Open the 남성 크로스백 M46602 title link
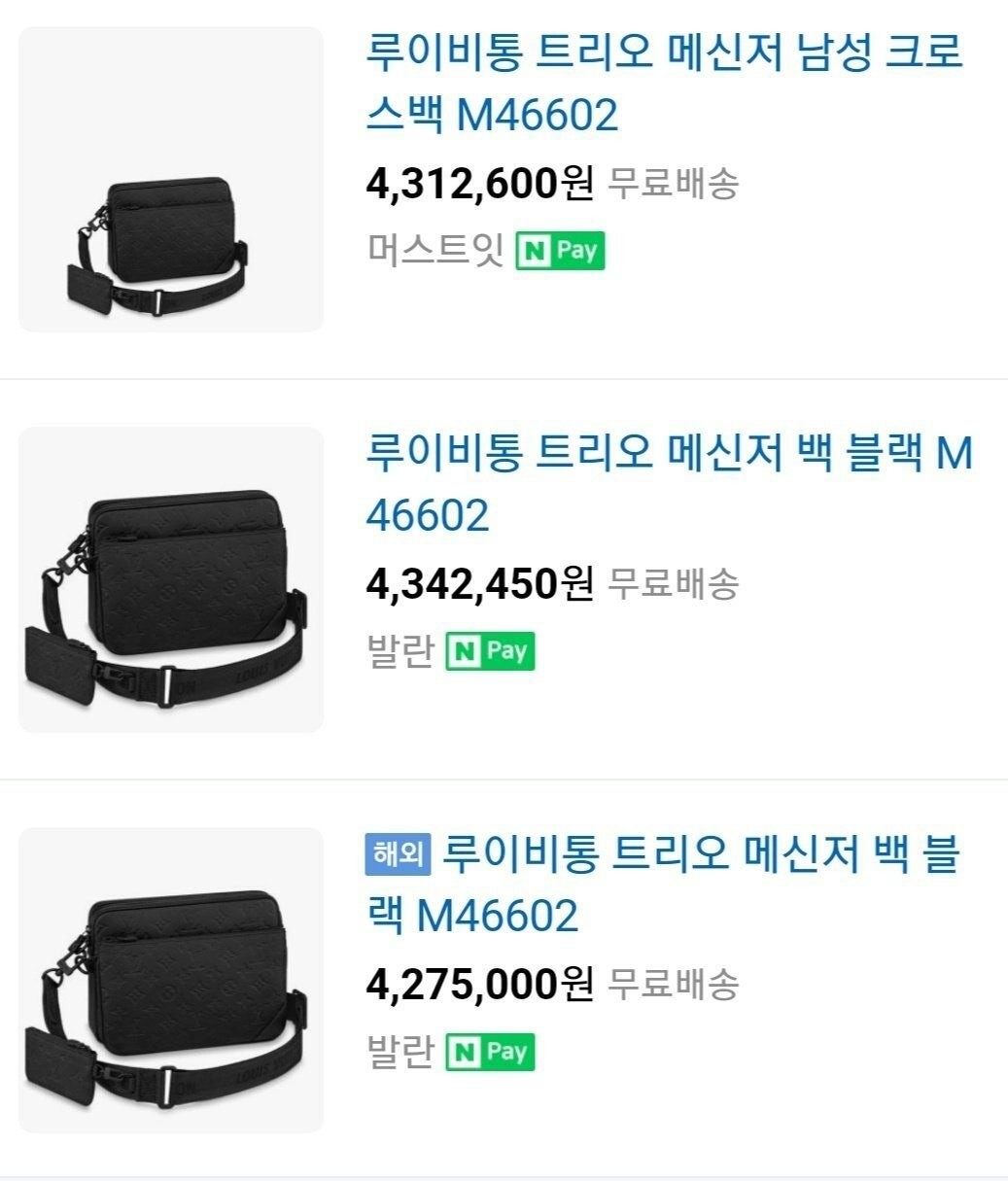 pyautogui.click(x=663, y=84)
